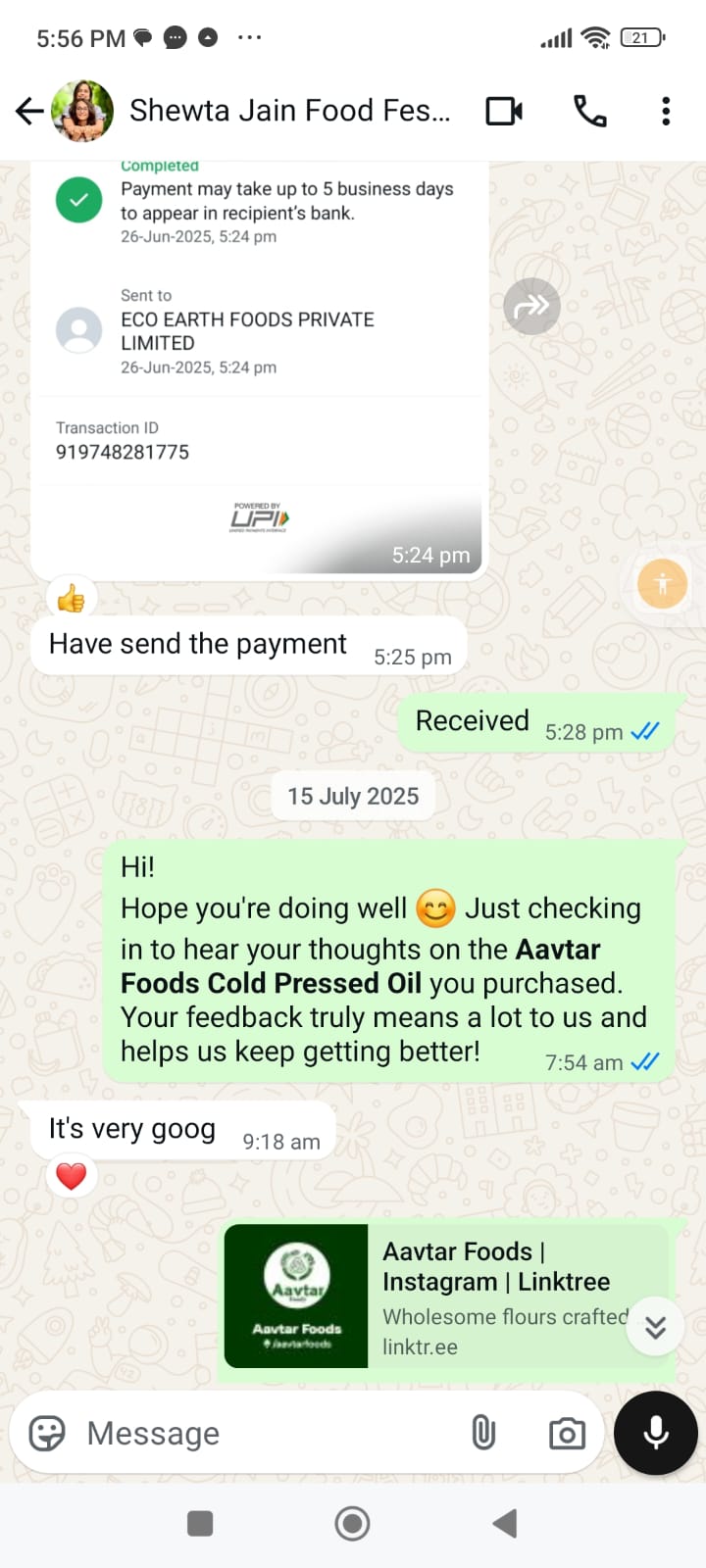Open recent apps

click(x=200, y=1524)
